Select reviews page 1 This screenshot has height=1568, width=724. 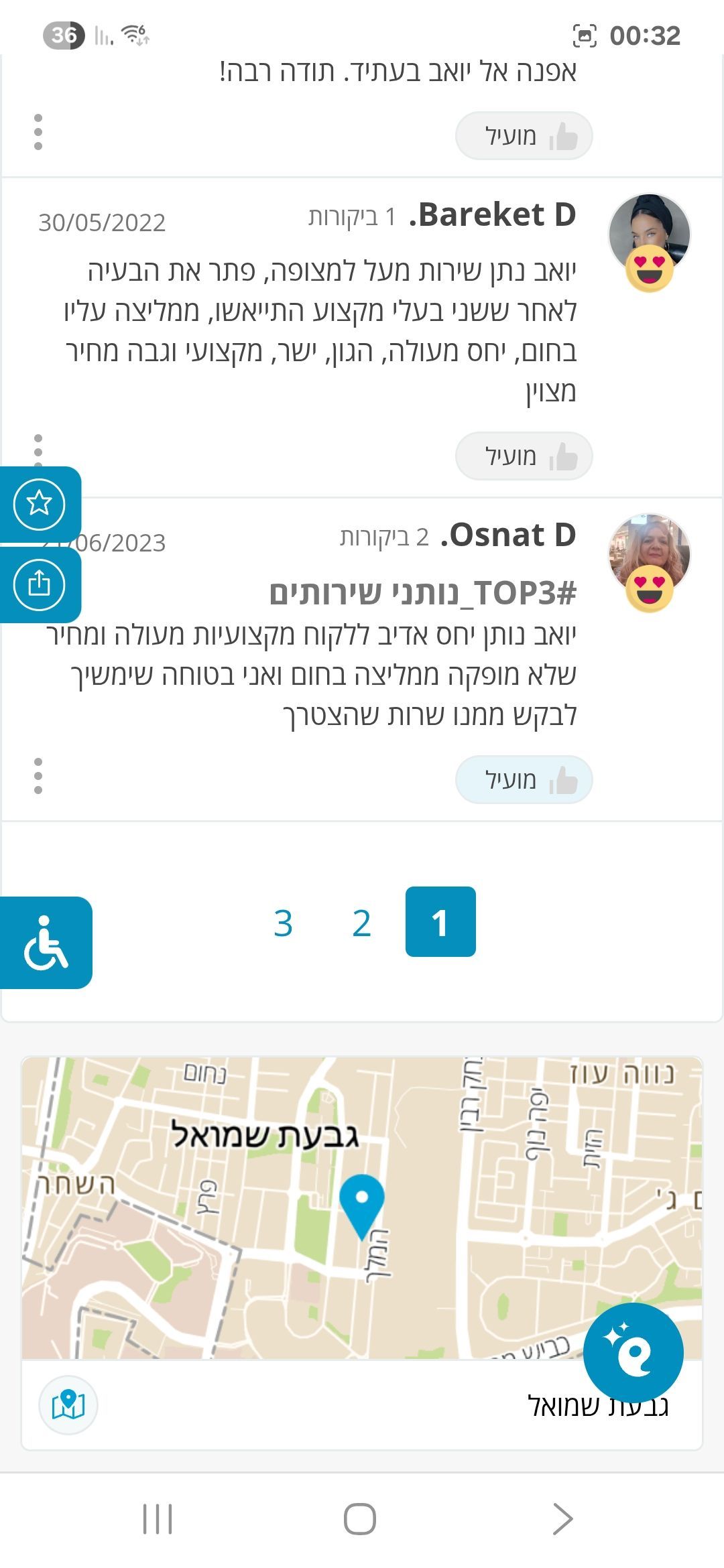(x=440, y=922)
